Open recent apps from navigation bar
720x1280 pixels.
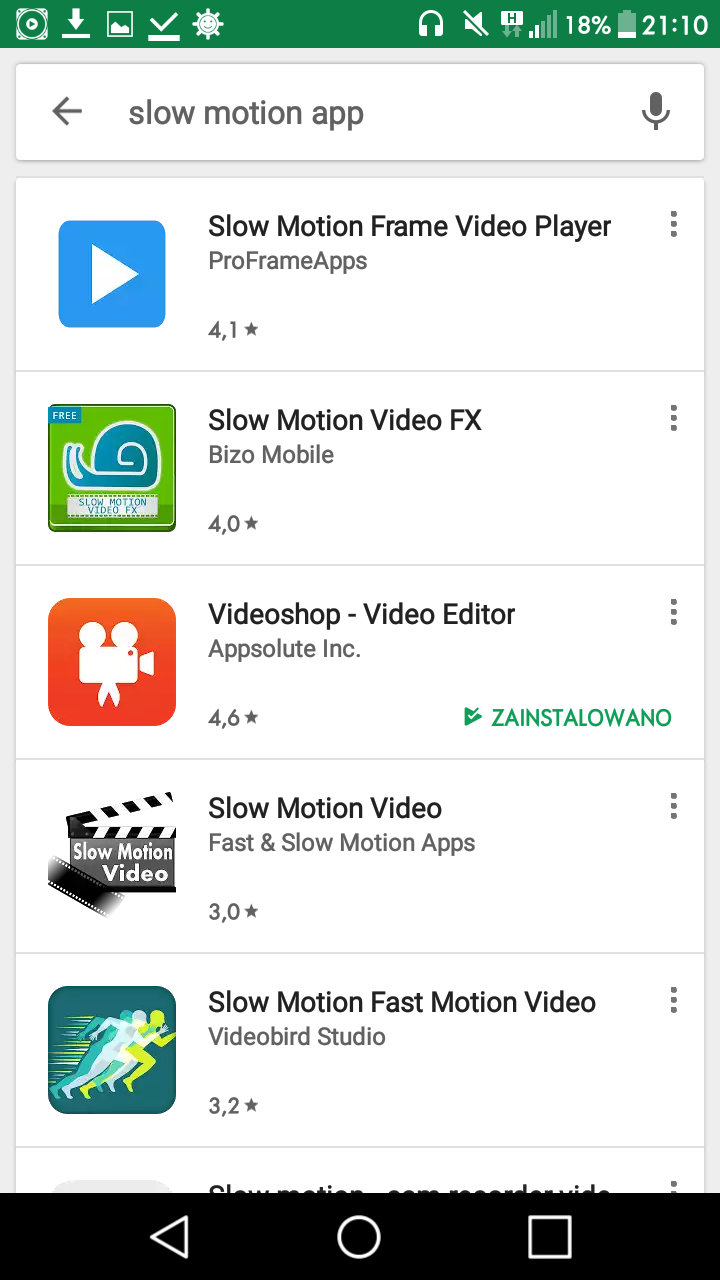point(549,1237)
